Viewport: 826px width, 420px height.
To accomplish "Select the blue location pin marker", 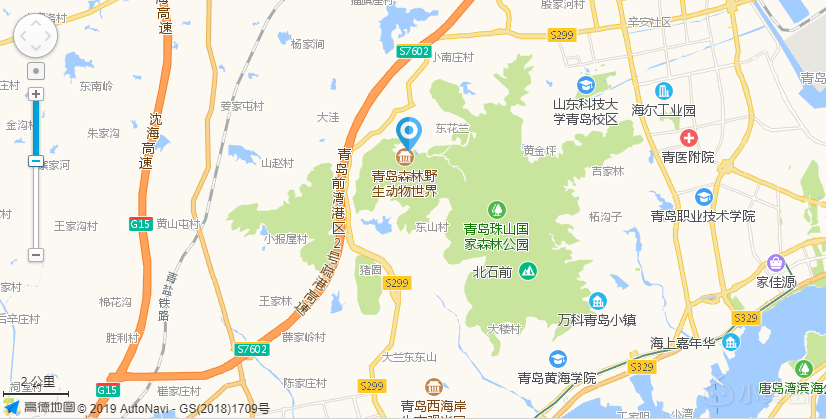I will (x=408, y=134).
